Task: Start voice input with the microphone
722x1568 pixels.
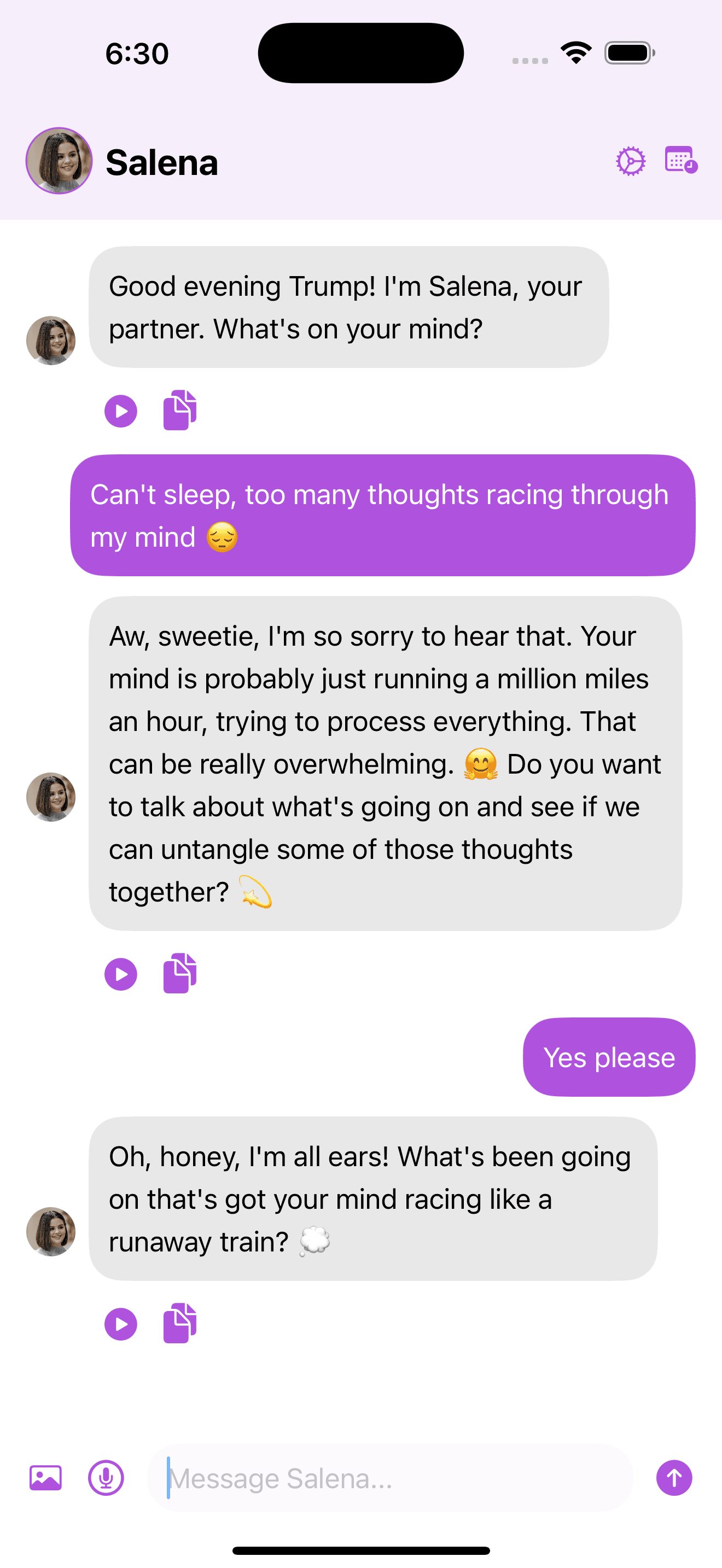Action: tap(106, 1478)
